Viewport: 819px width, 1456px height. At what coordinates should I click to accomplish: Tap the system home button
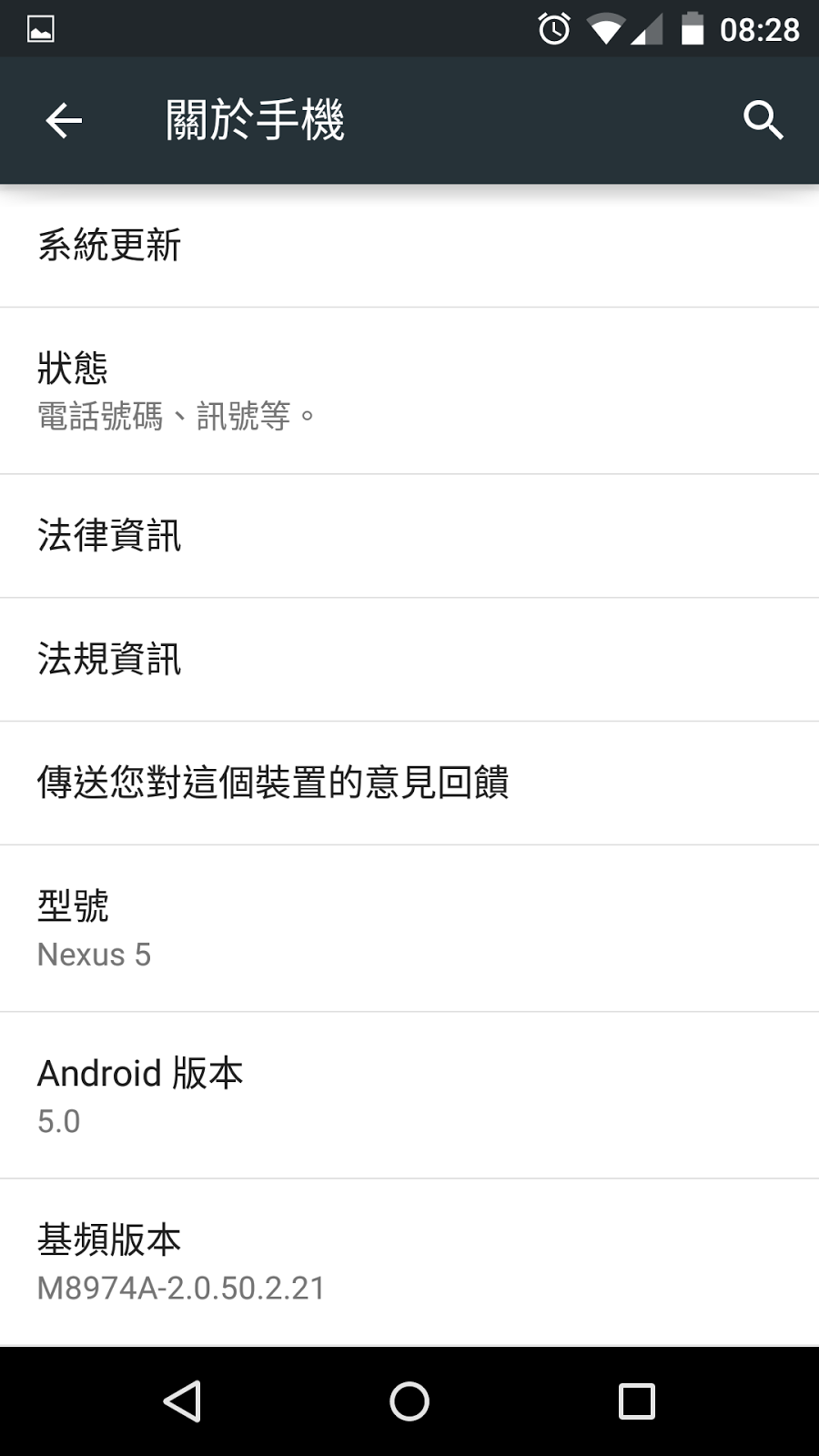(409, 1401)
